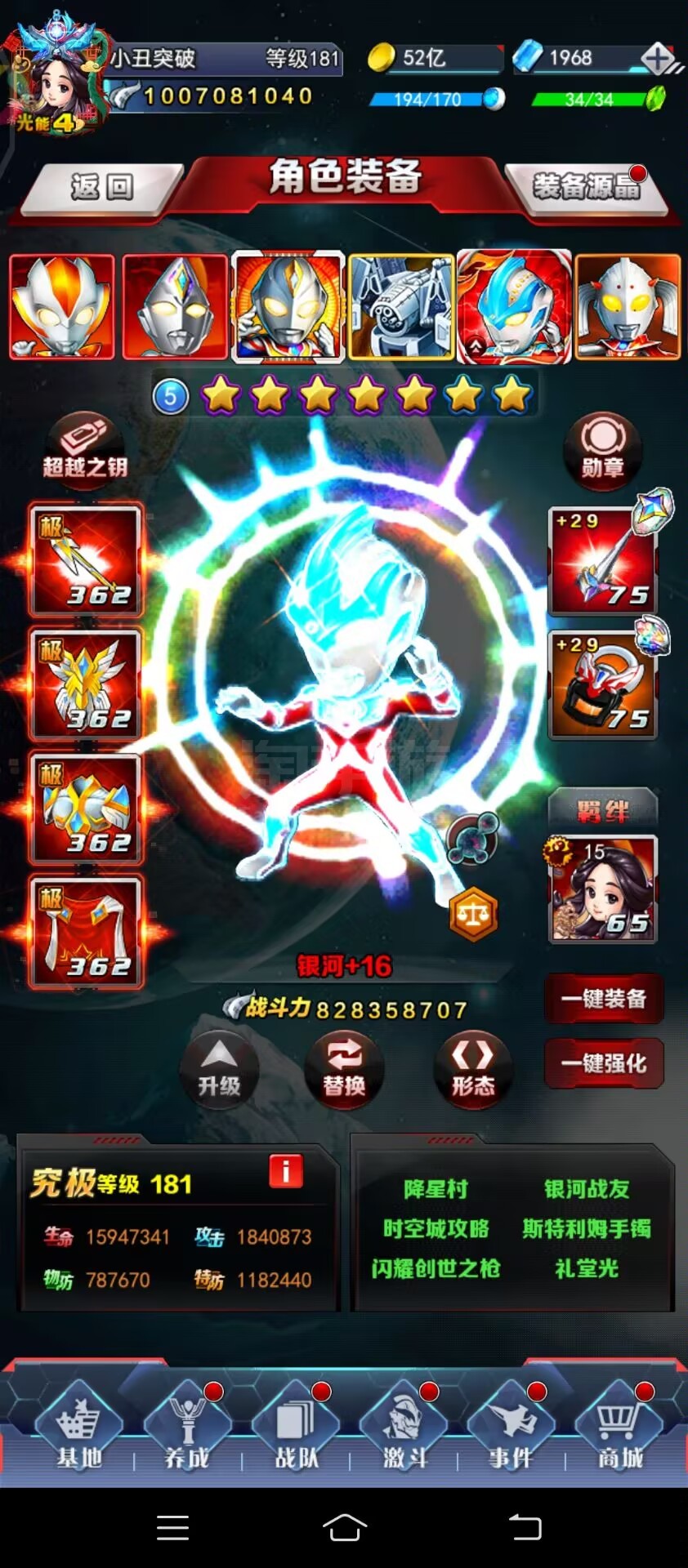Select the red cape equipment slot
The image size is (688, 1568).
pos(86,932)
